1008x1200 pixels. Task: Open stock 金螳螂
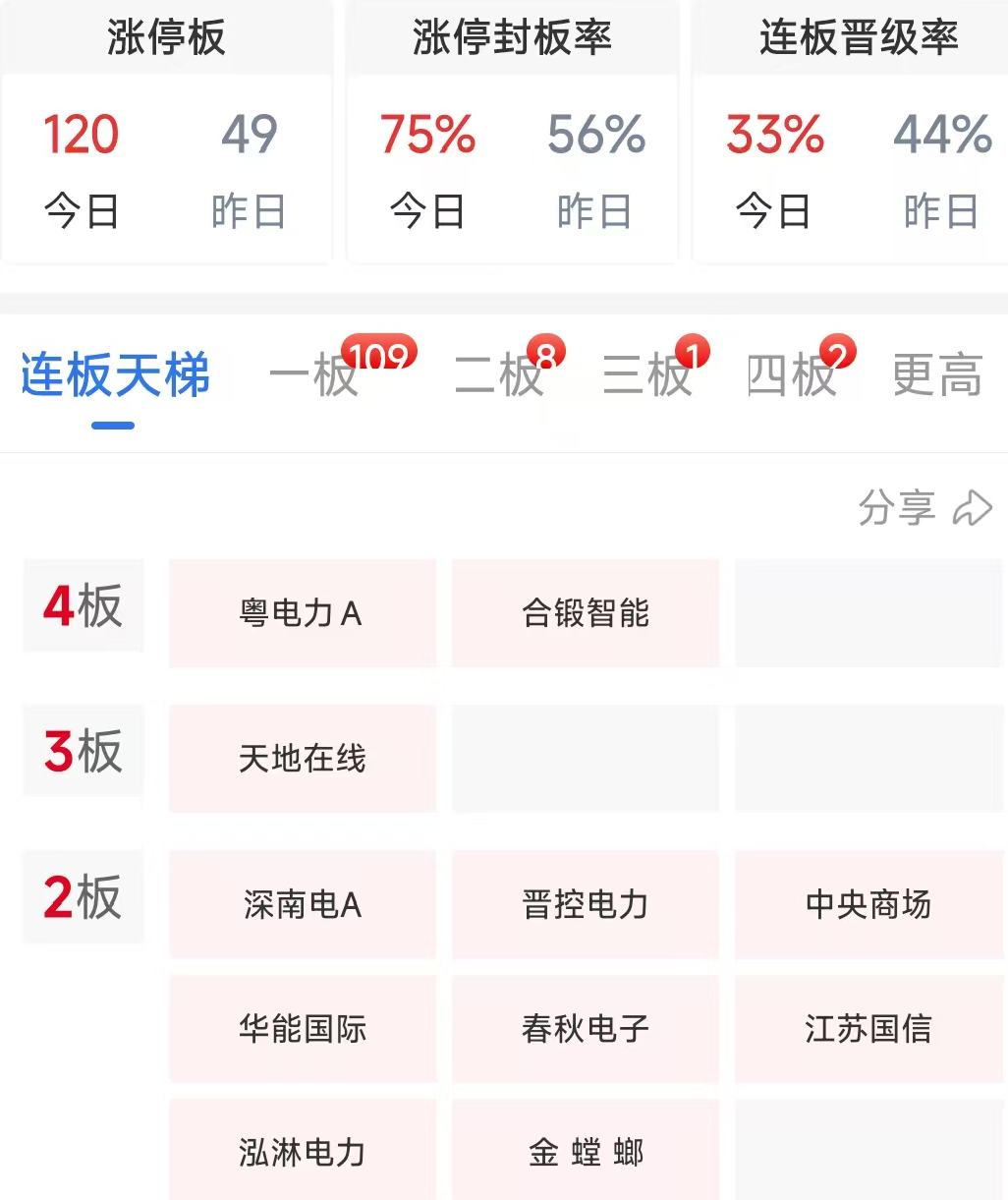coord(586,1150)
